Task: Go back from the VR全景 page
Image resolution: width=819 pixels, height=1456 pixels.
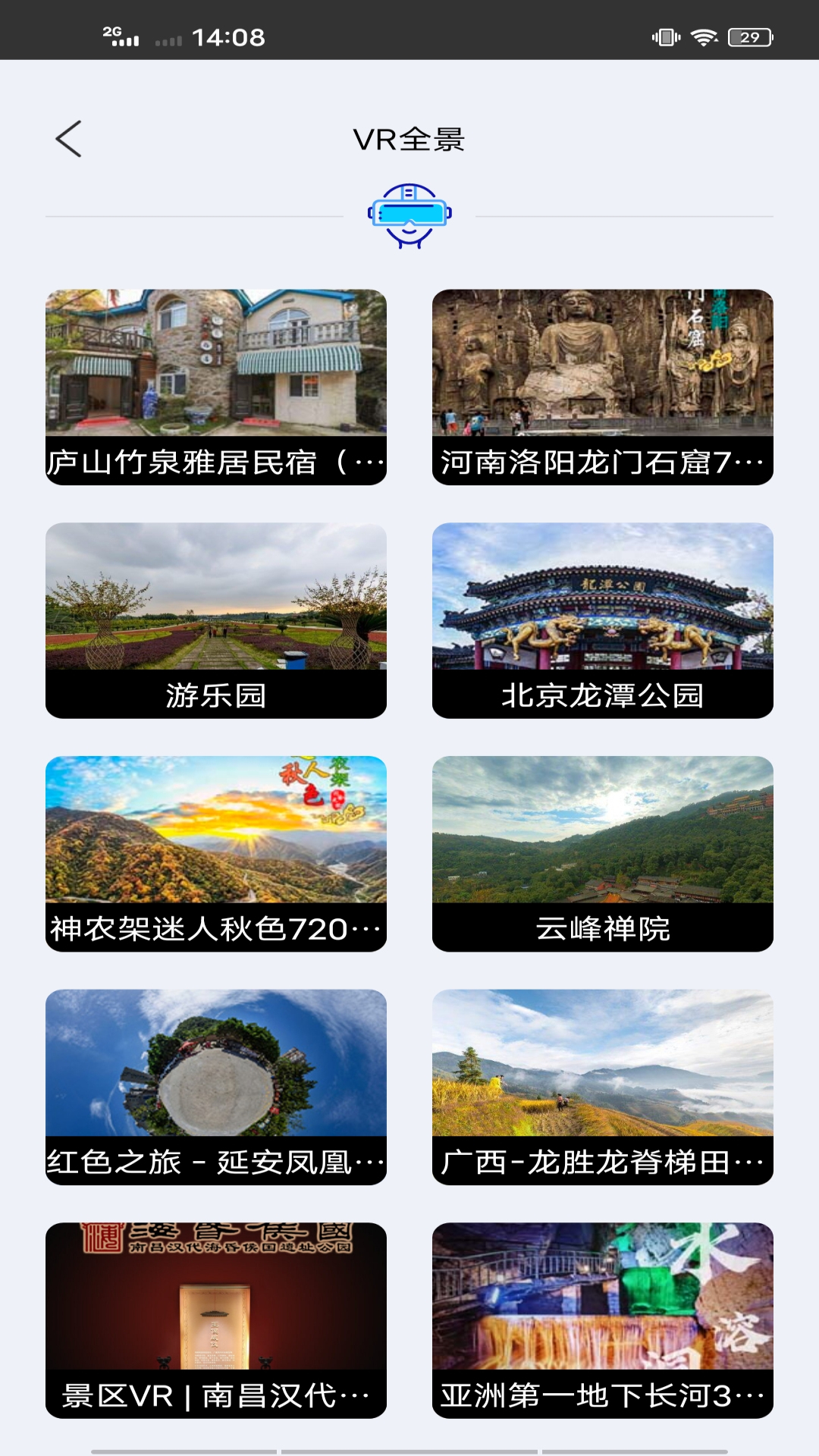Action: (x=68, y=140)
